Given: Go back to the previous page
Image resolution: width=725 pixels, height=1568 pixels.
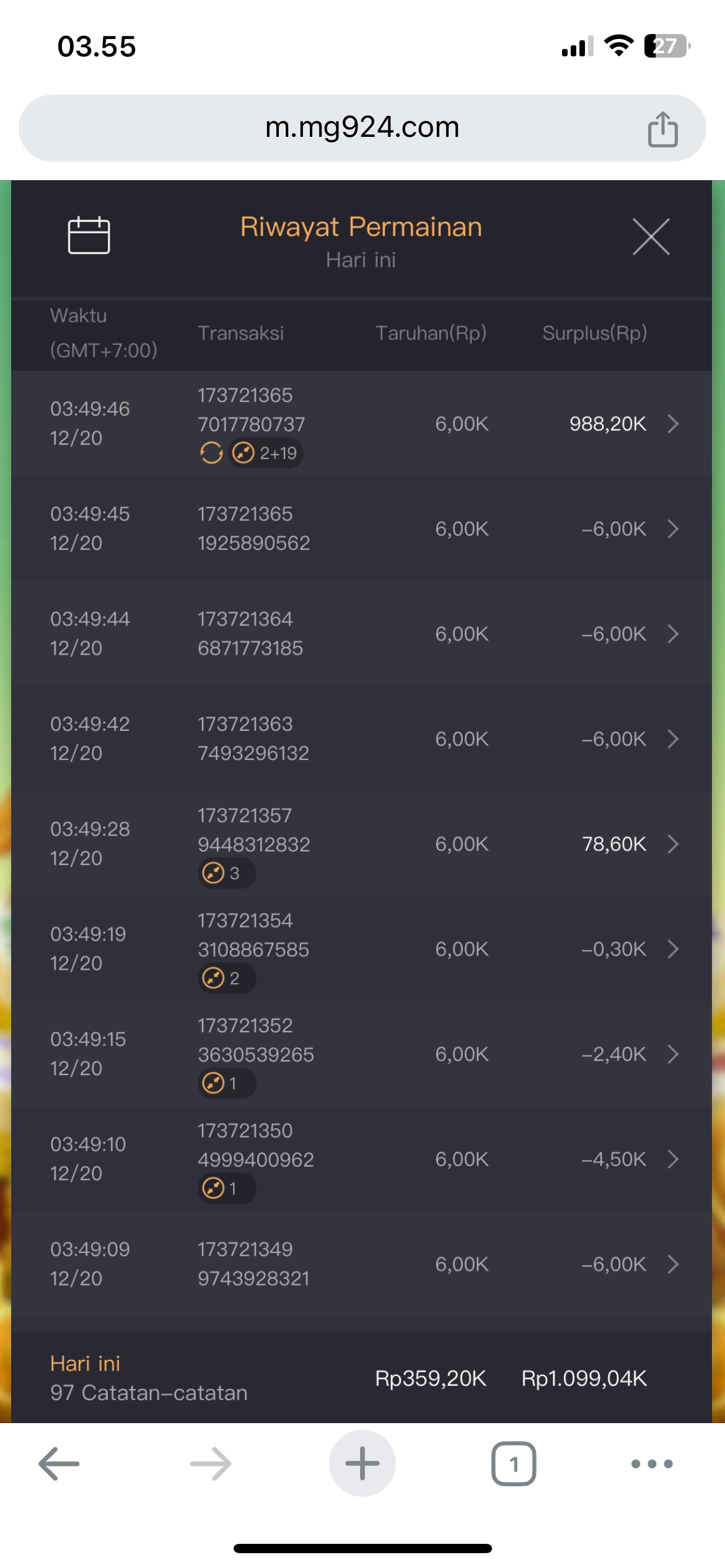Looking at the screenshot, I should tap(59, 1464).
